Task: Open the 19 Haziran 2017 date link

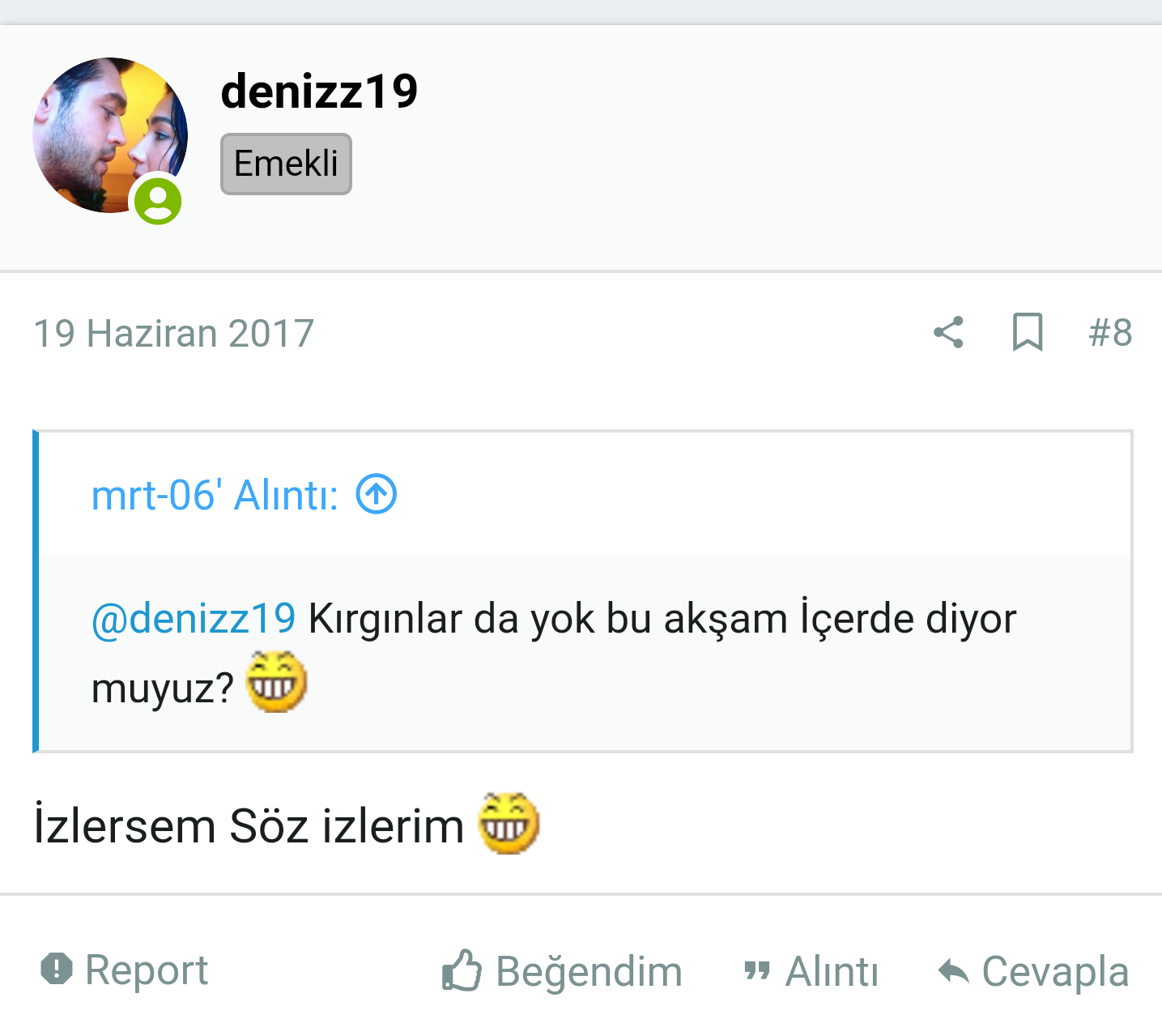Action: coord(173,334)
